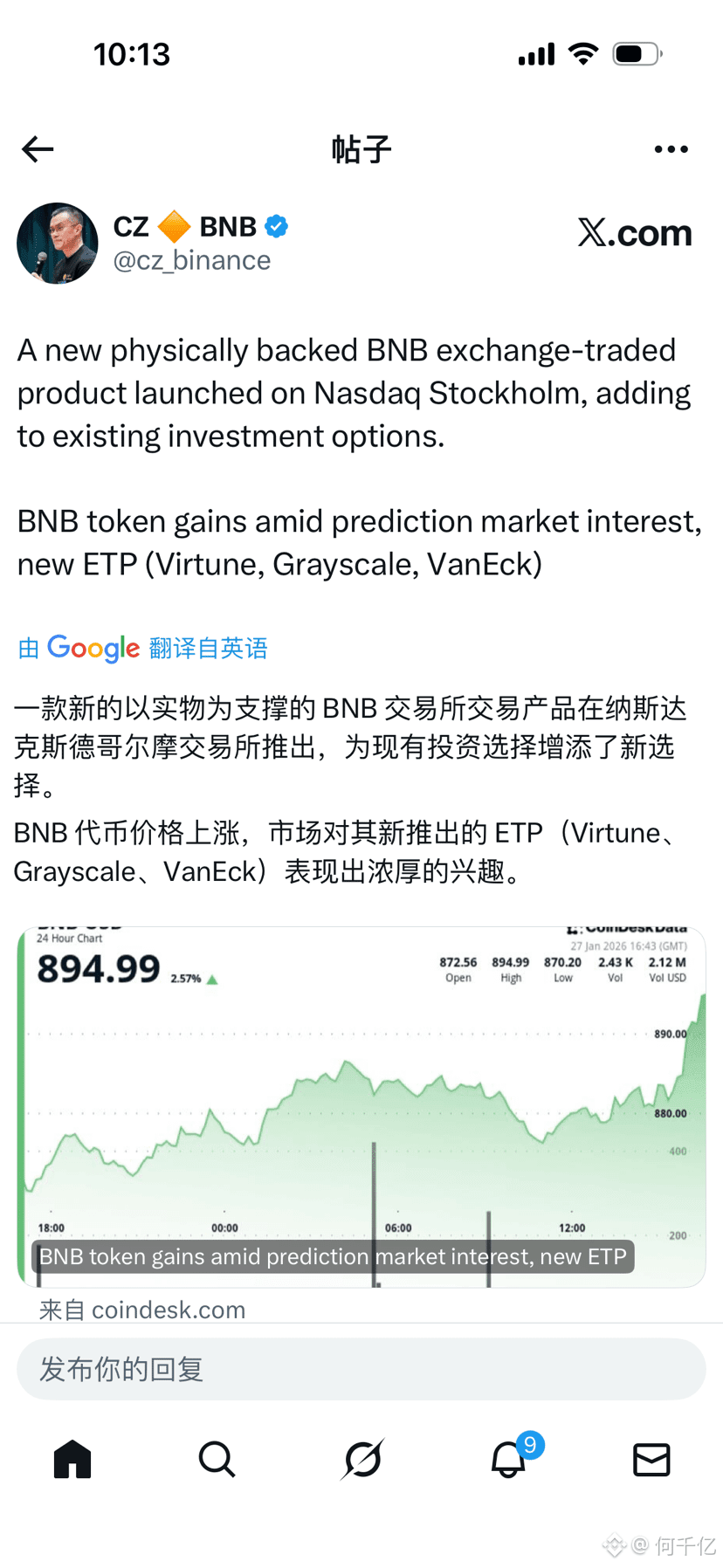This screenshot has width=723, height=1568.
Task: Toggle the Wi-Fi status indicator
Action: coord(584,52)
